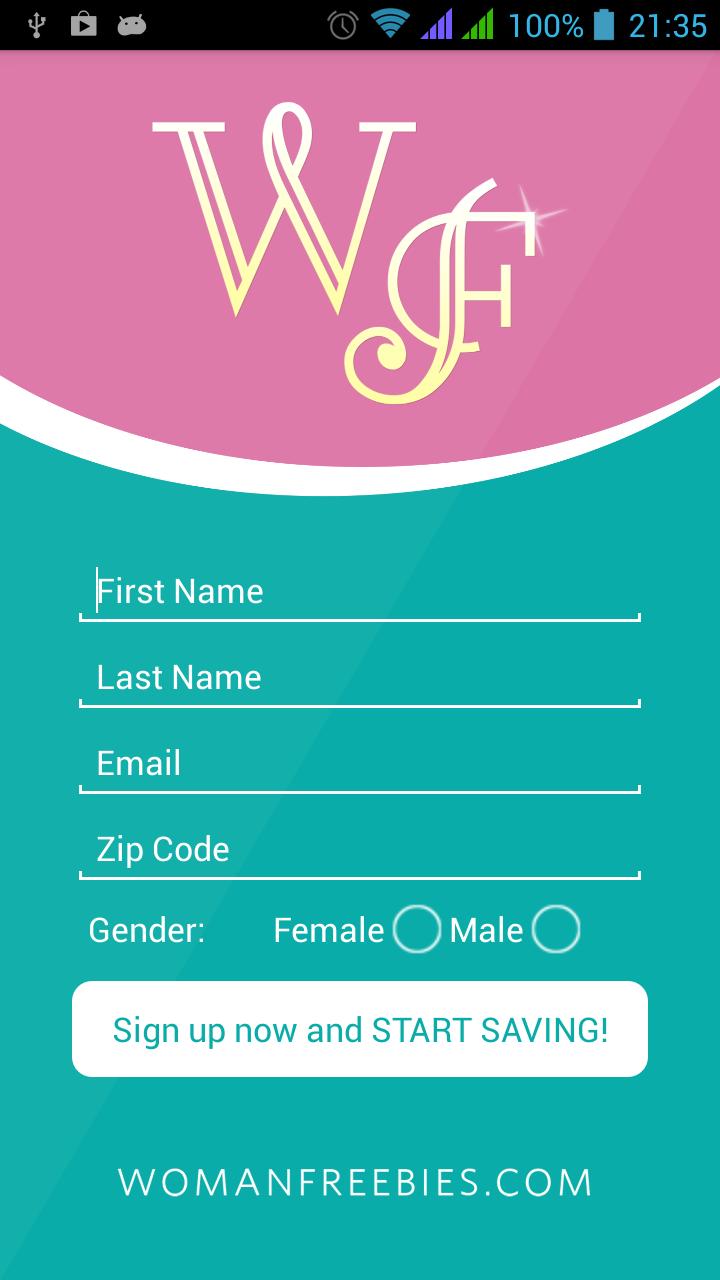
Task: Tap Sign up now and START SAVING!
Action: coord(360,1029)
